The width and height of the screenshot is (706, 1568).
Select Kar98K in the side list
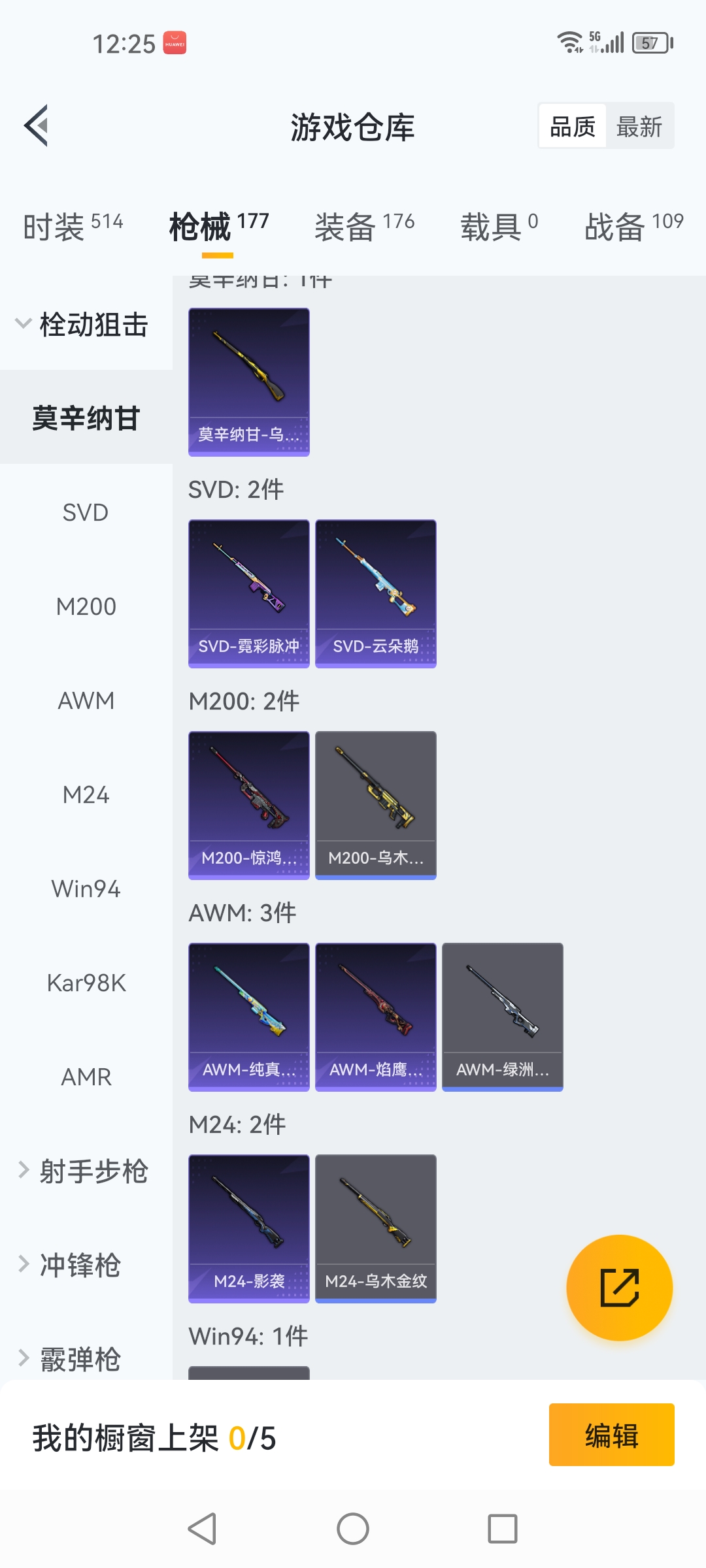coord(86,983)
